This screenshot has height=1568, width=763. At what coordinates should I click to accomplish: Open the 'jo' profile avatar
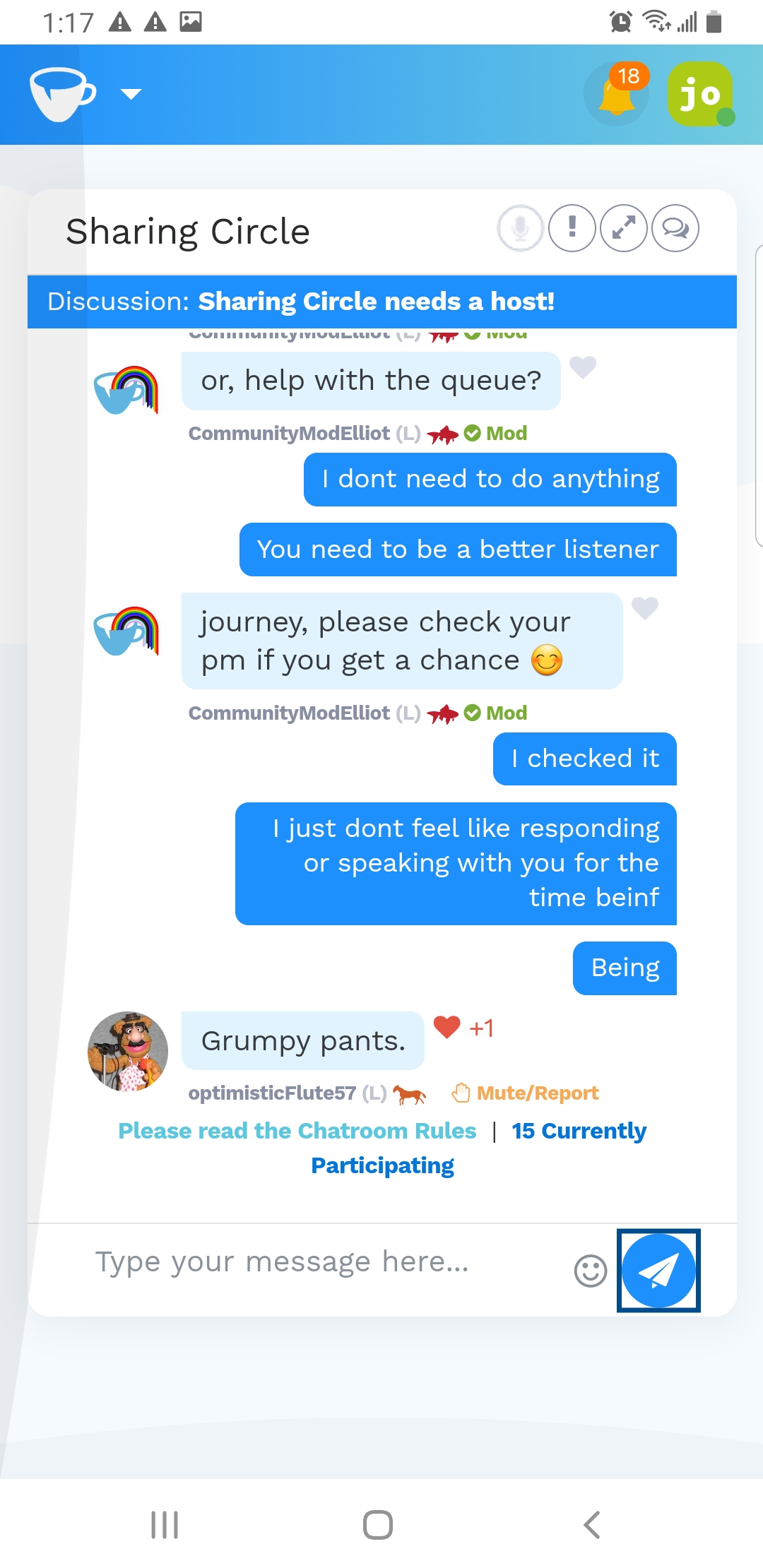tap(699, 94)
